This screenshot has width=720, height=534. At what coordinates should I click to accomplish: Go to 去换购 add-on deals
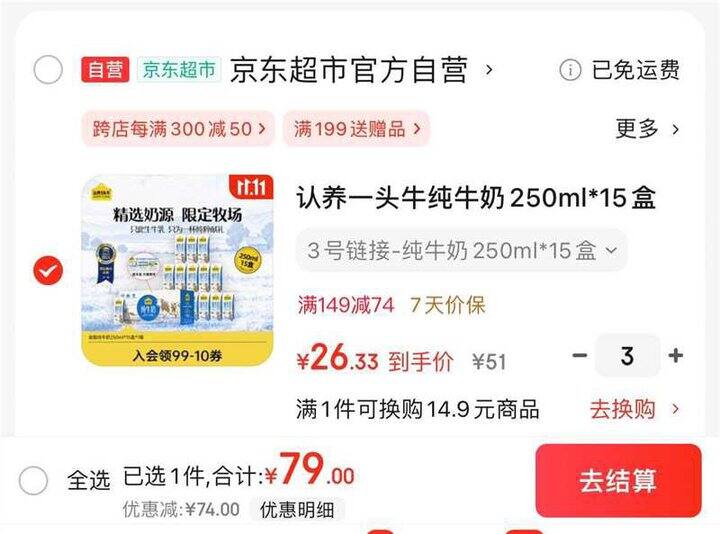point(634,409)
